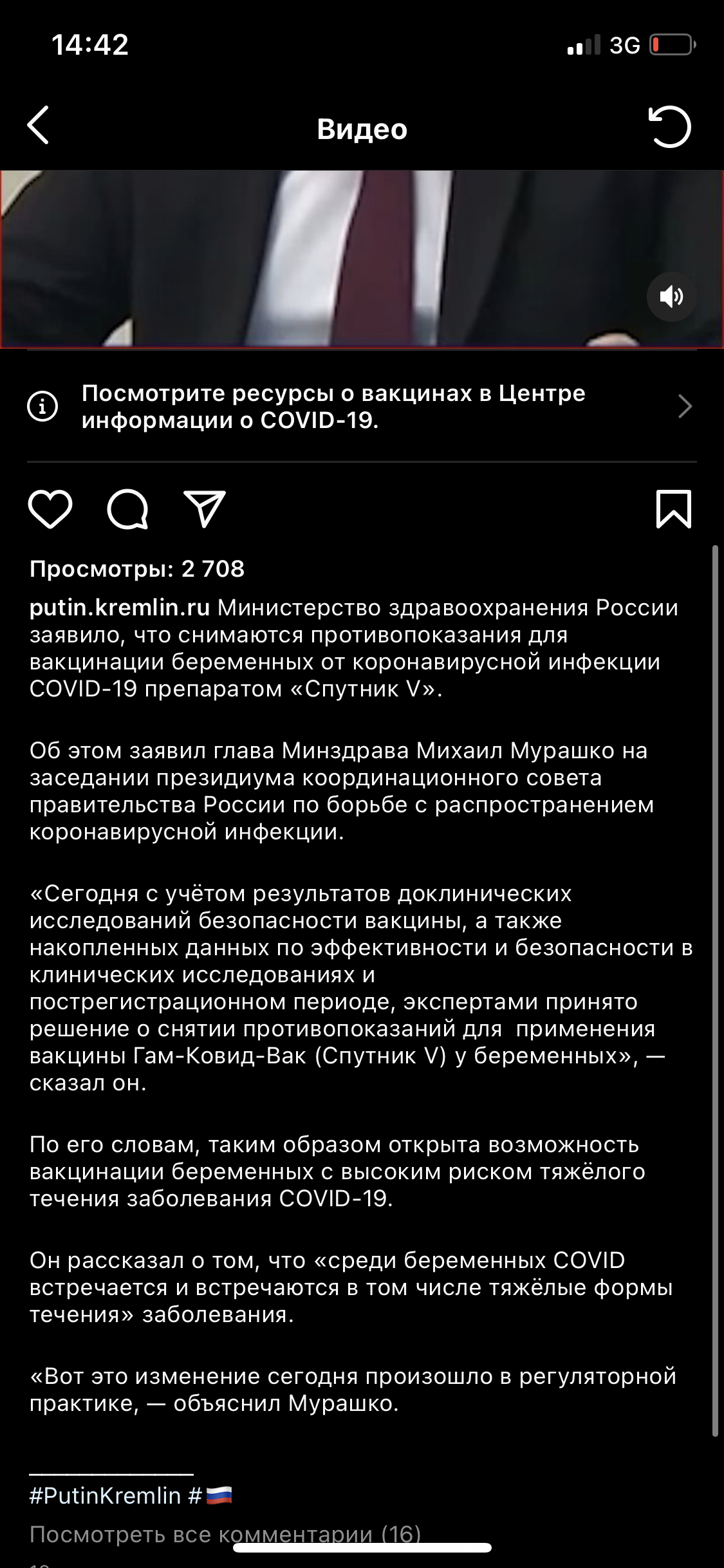This screenshot has width=724, height=1568.
Task: Like this video post
Action: [50, 509]
